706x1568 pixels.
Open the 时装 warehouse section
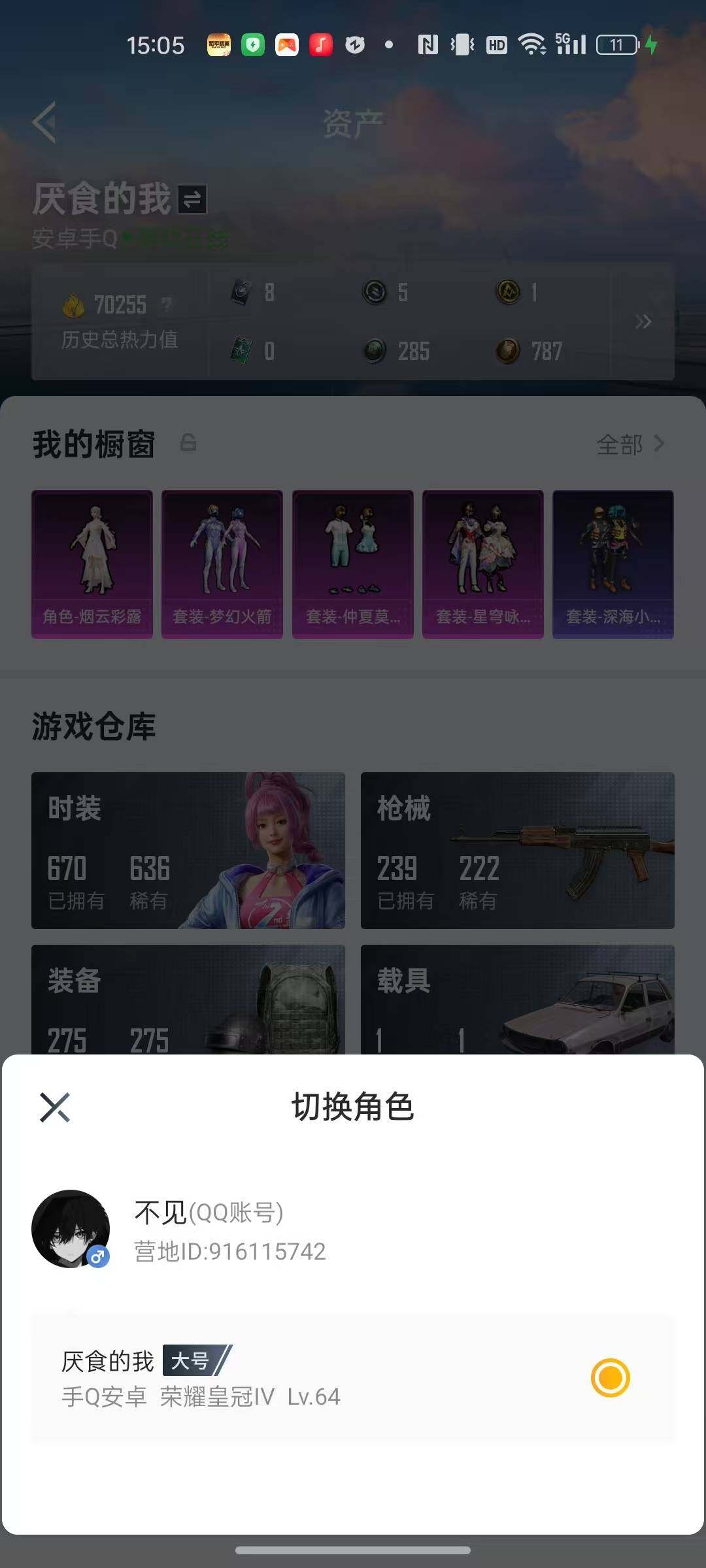(188, 851)
